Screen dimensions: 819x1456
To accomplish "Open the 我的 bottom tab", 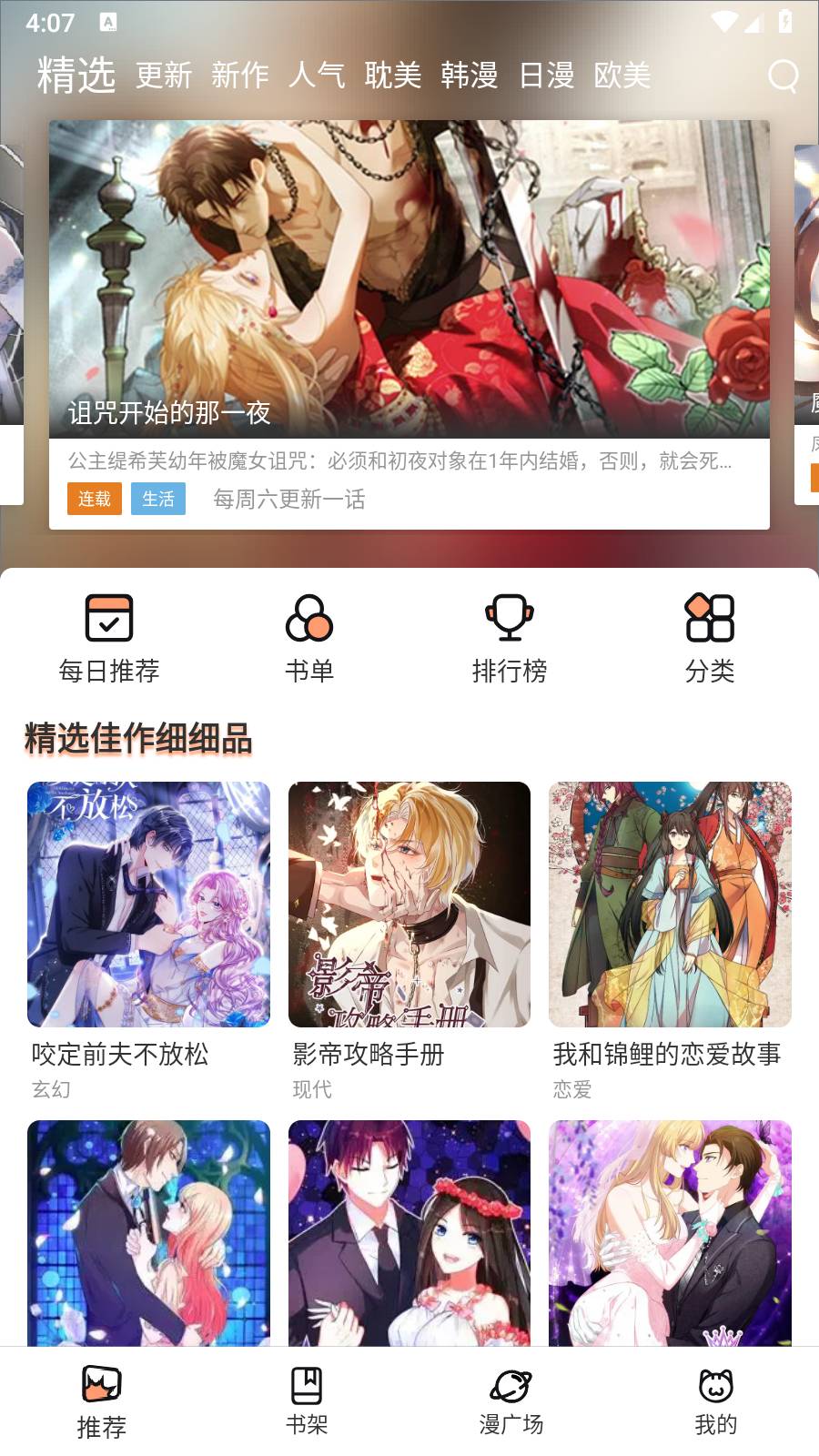I will pos(716,1401).
